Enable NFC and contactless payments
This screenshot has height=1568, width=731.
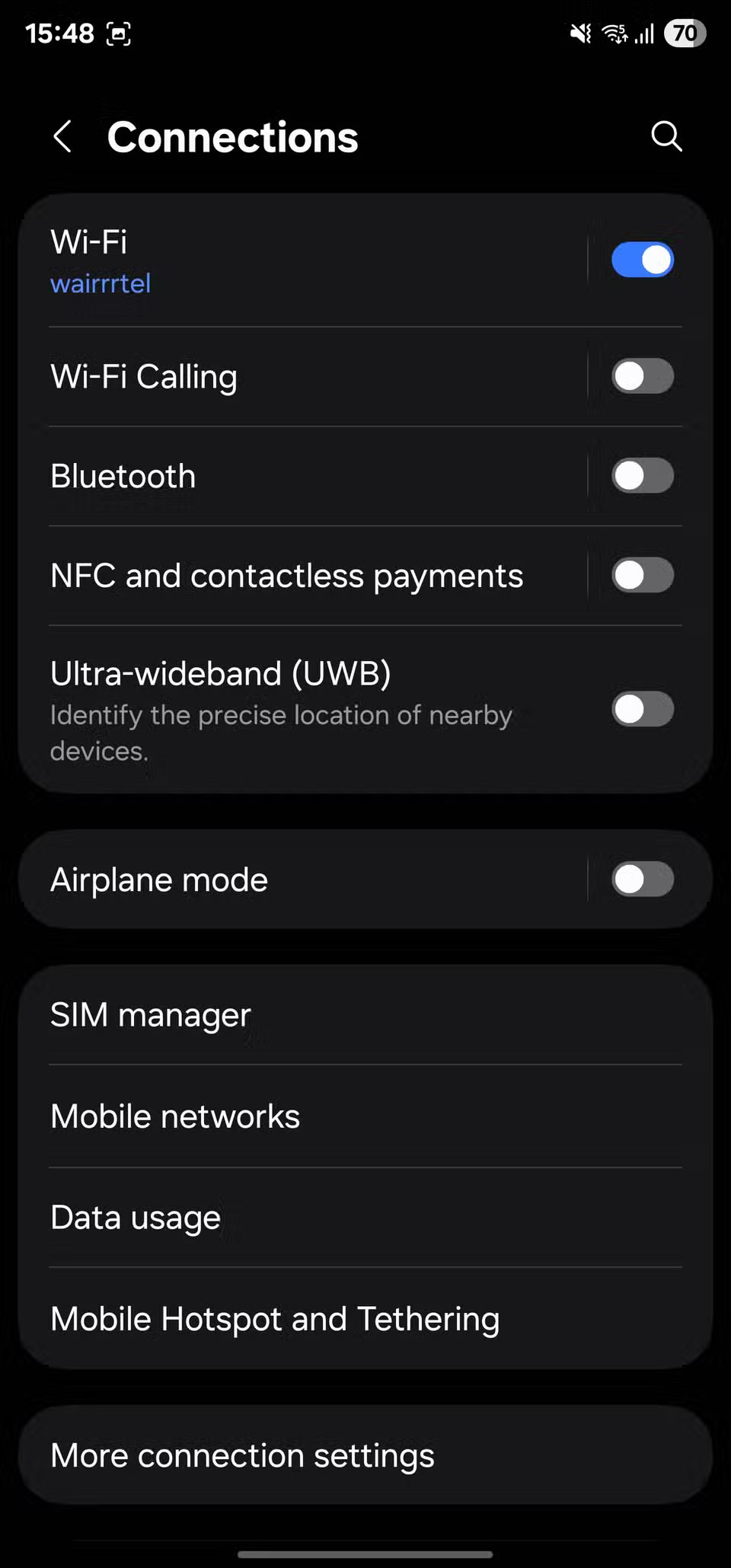click(642, 576)
